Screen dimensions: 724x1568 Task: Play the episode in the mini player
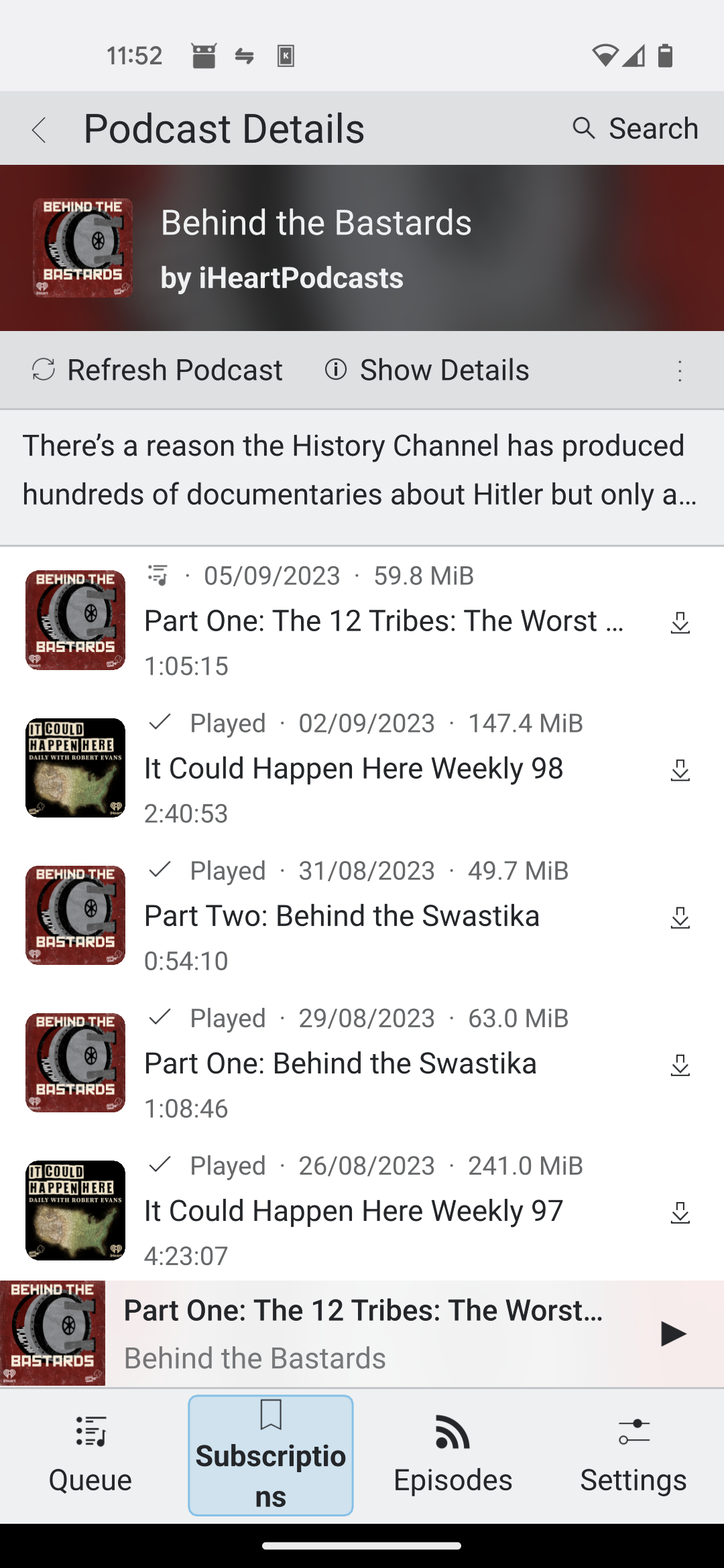[x=672, y=1333]
